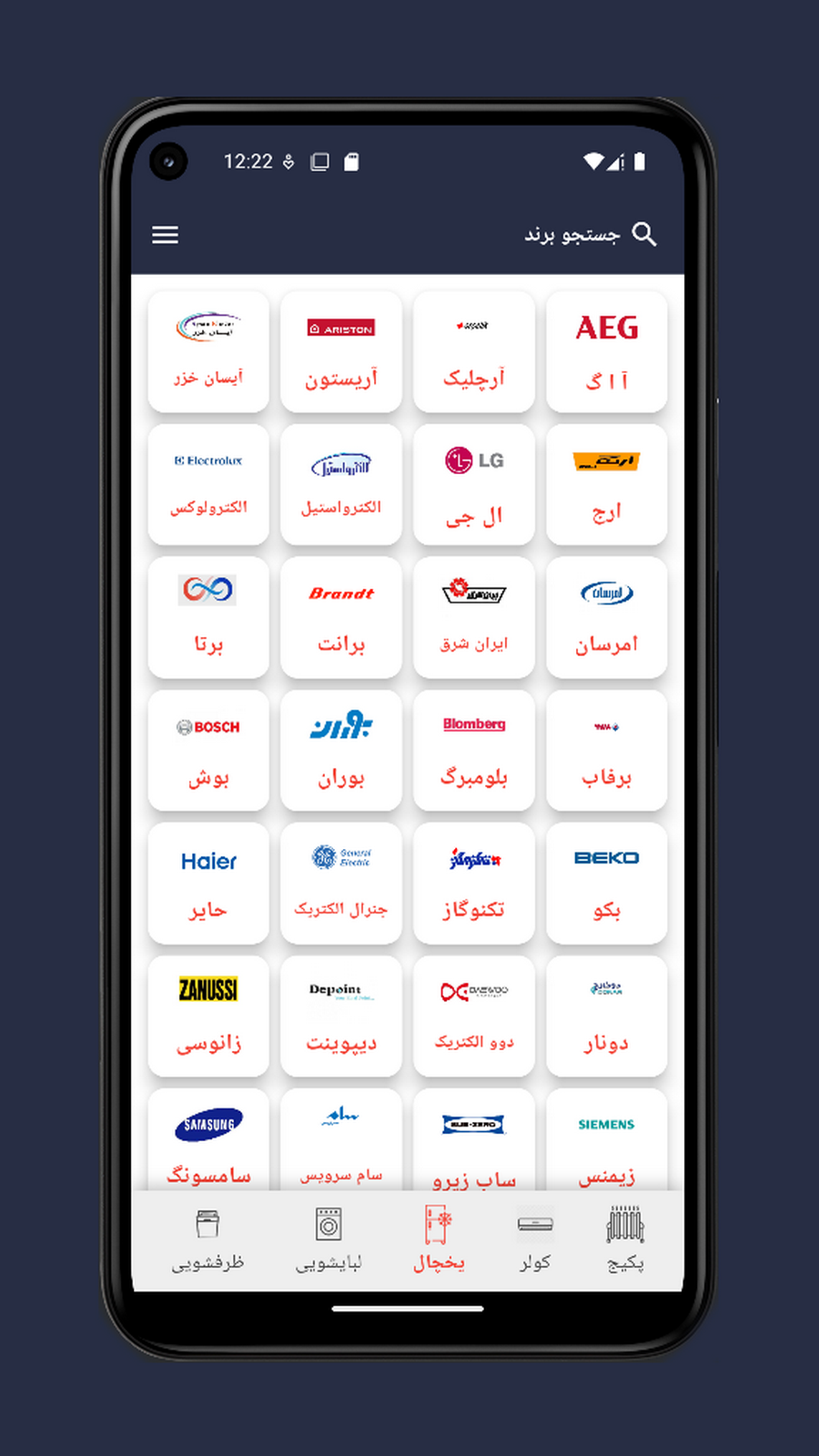Image resolution: width=819 pixels, height=1456 pixels.
Task: Tap the brand search field
Action: pyautogui.click(x=573, y=235)
